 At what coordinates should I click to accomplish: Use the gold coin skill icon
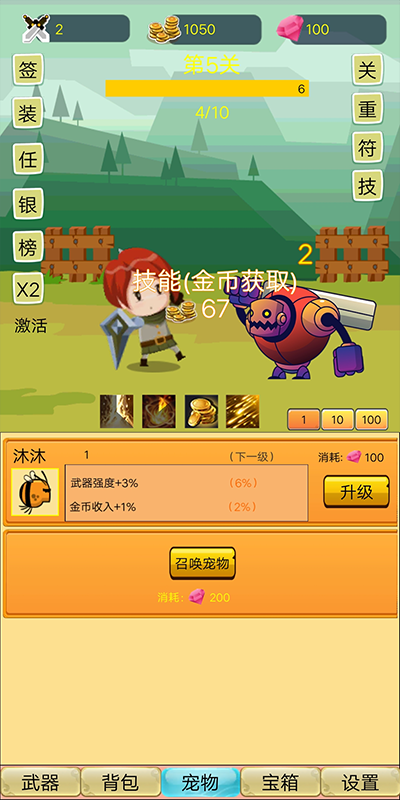[201, 411]
